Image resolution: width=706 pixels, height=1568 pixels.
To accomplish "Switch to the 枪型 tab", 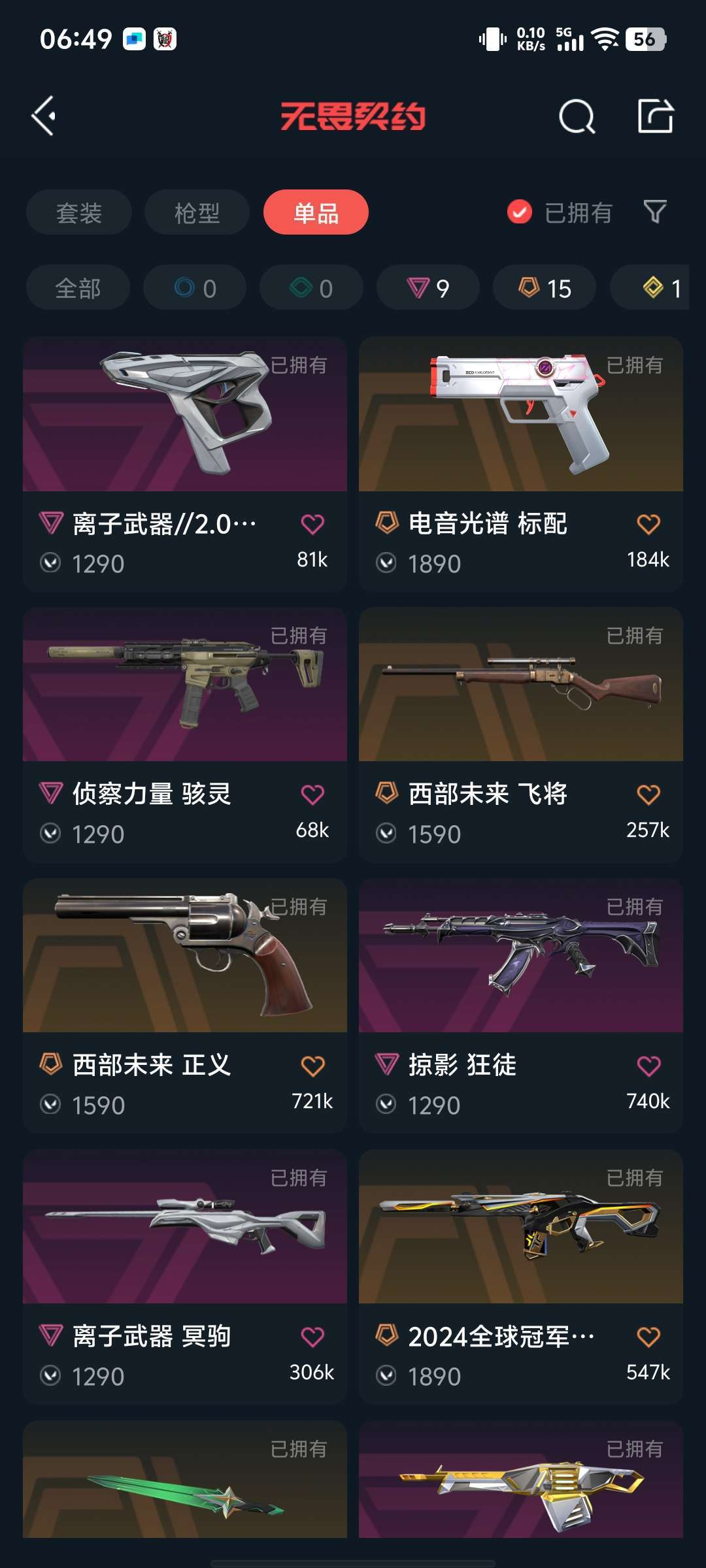I will (197, 212).
